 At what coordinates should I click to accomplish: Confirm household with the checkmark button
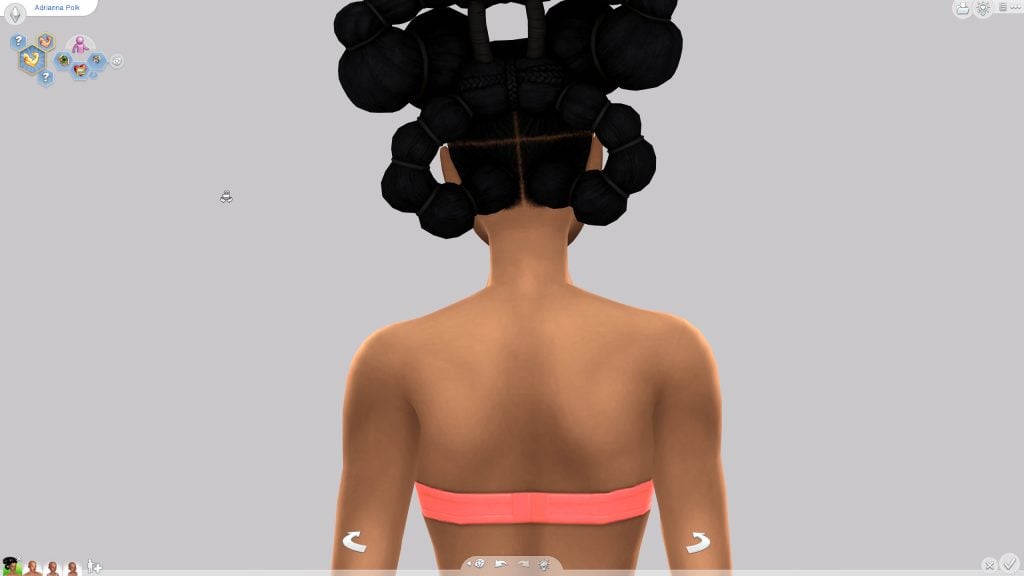tap(1009, 564)
